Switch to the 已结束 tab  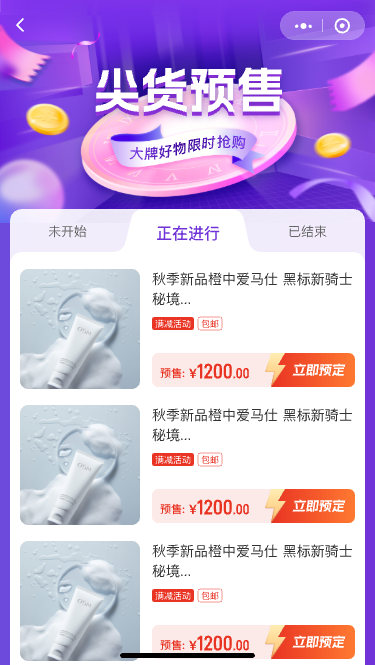(x=308, y=232)
